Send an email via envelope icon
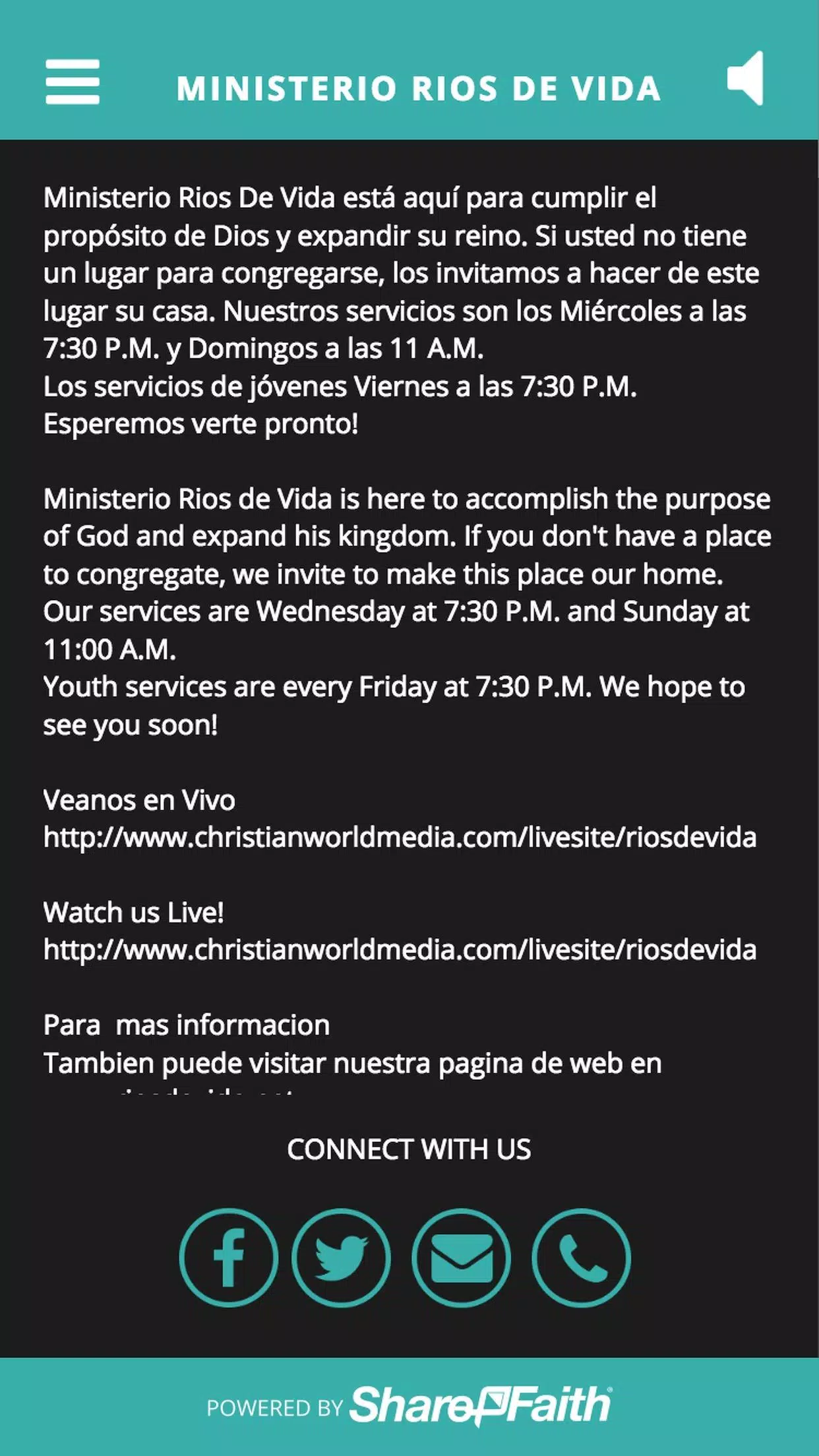Image resolution: width=819 pixels, height=1456 pixels. click(462, 1258)
